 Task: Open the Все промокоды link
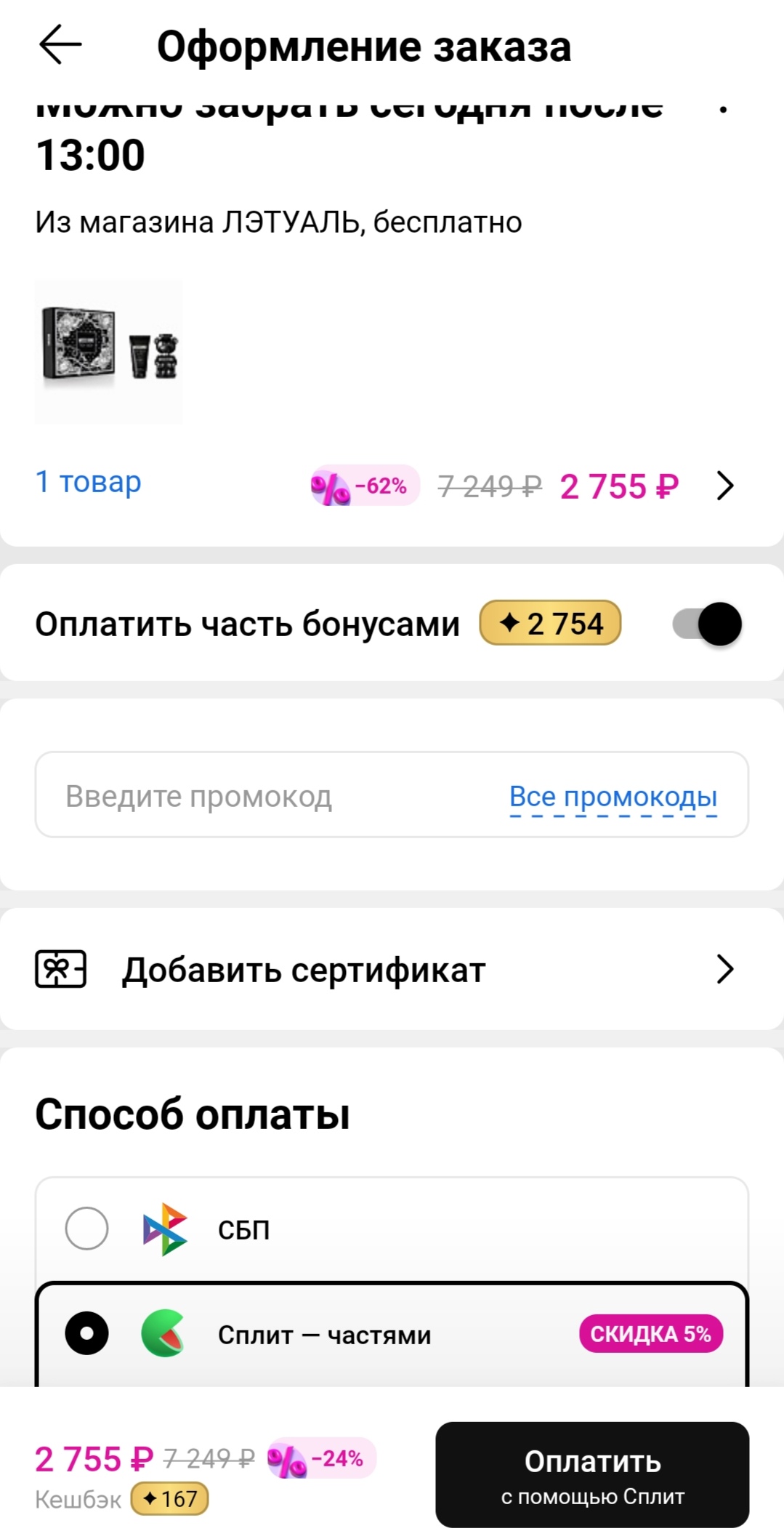(x=613, y=797)
